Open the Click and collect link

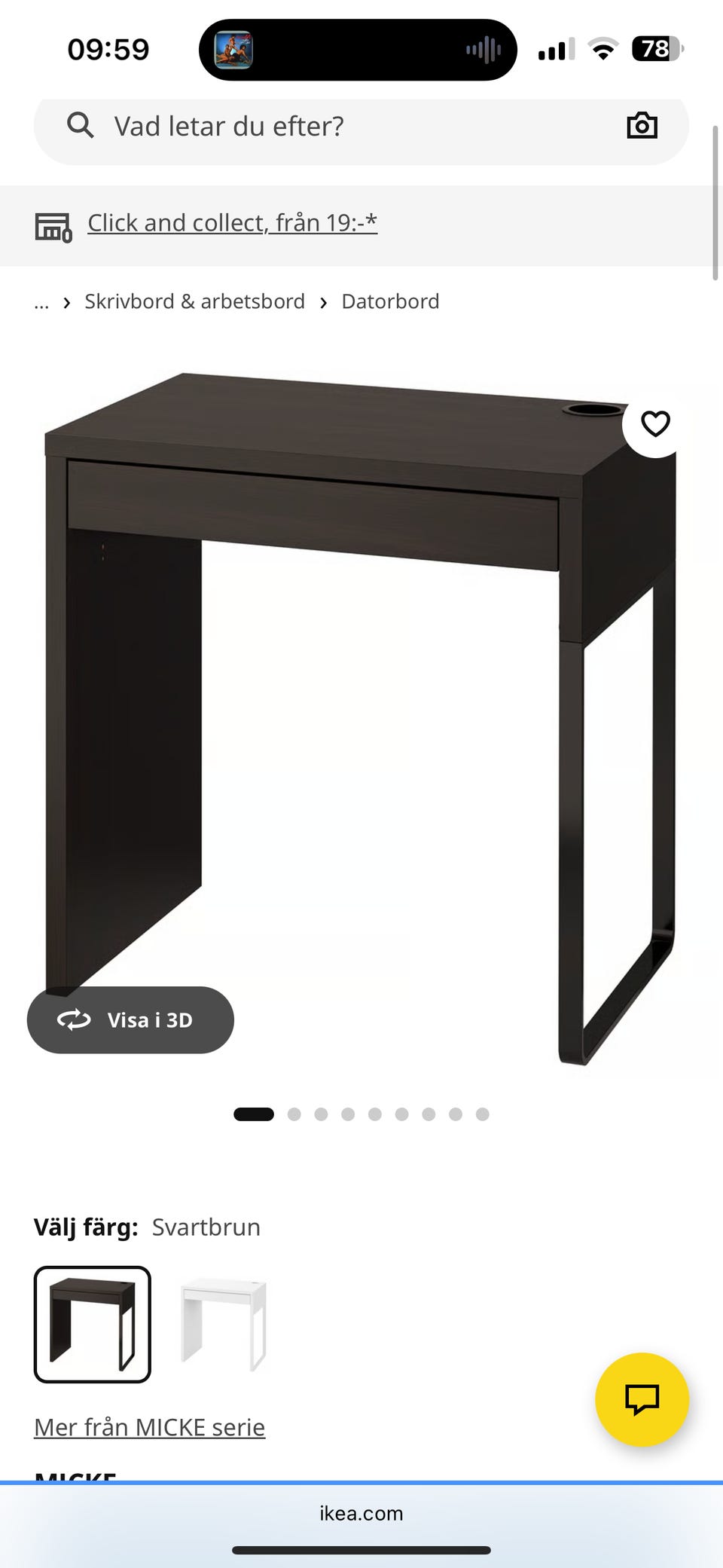[x=232, y=223]
